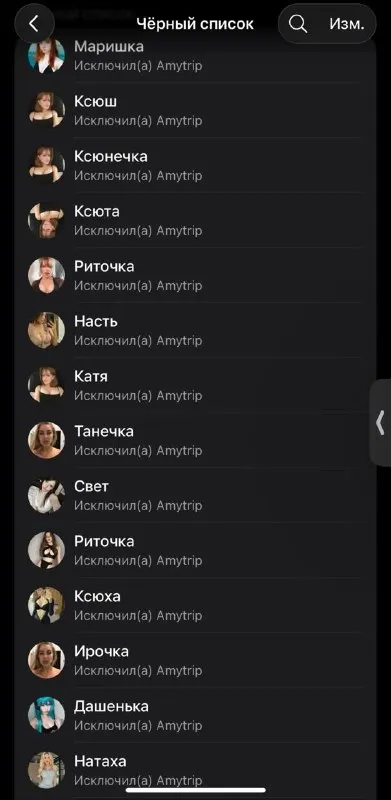Open the Ксюш entry
The width and height of the screenshot is (391, 800).
[x=196, y=110]
